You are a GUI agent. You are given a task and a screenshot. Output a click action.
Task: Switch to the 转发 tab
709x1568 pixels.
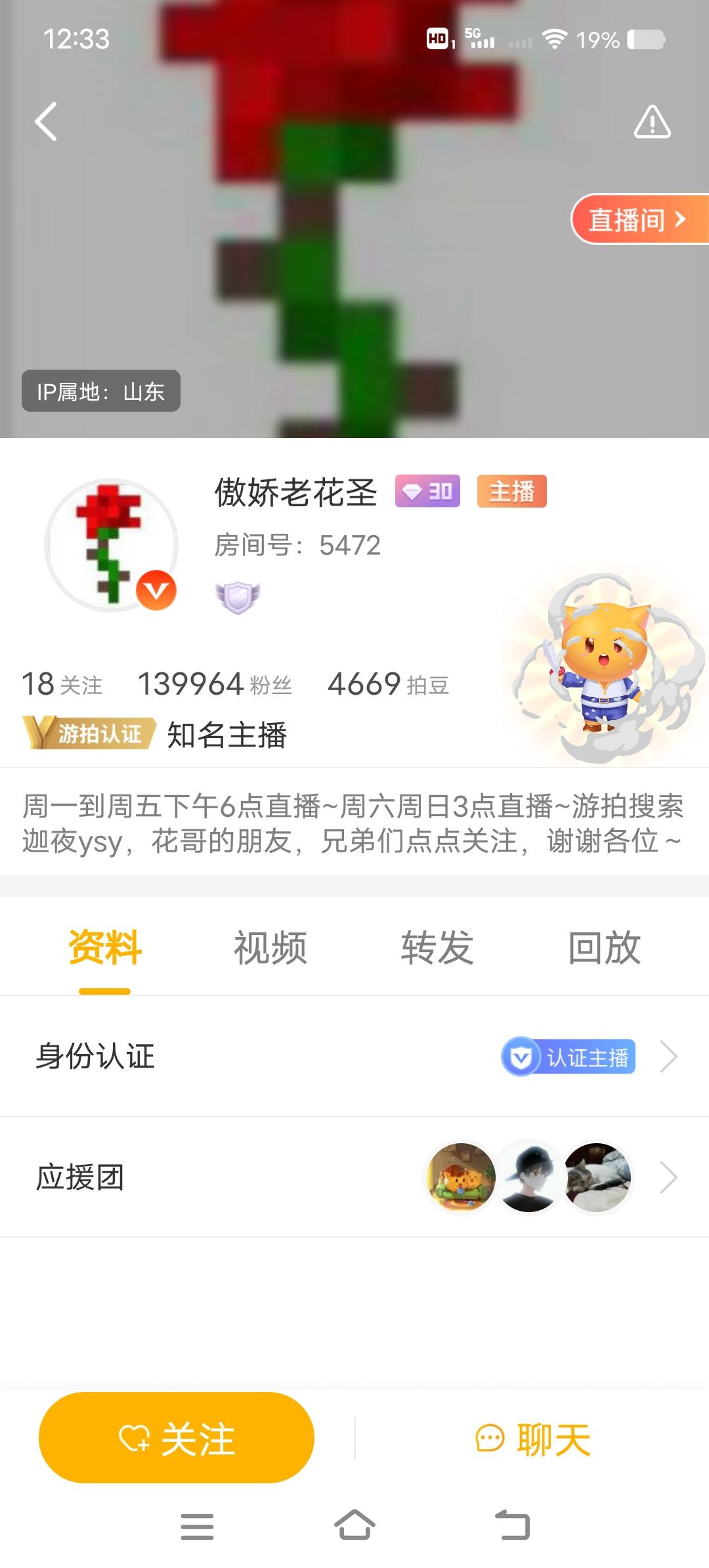point(437,947)
